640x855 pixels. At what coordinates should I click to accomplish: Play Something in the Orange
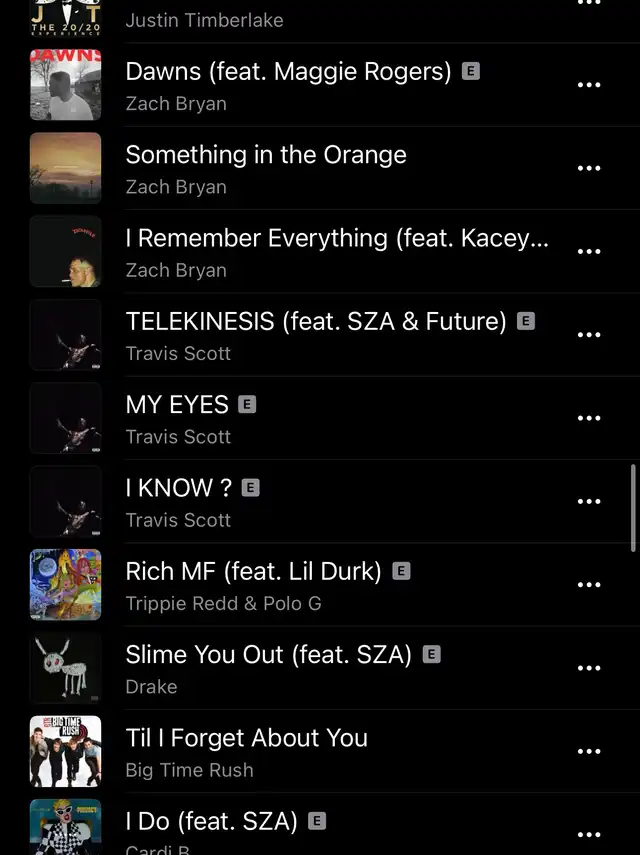tap(266, 155)
